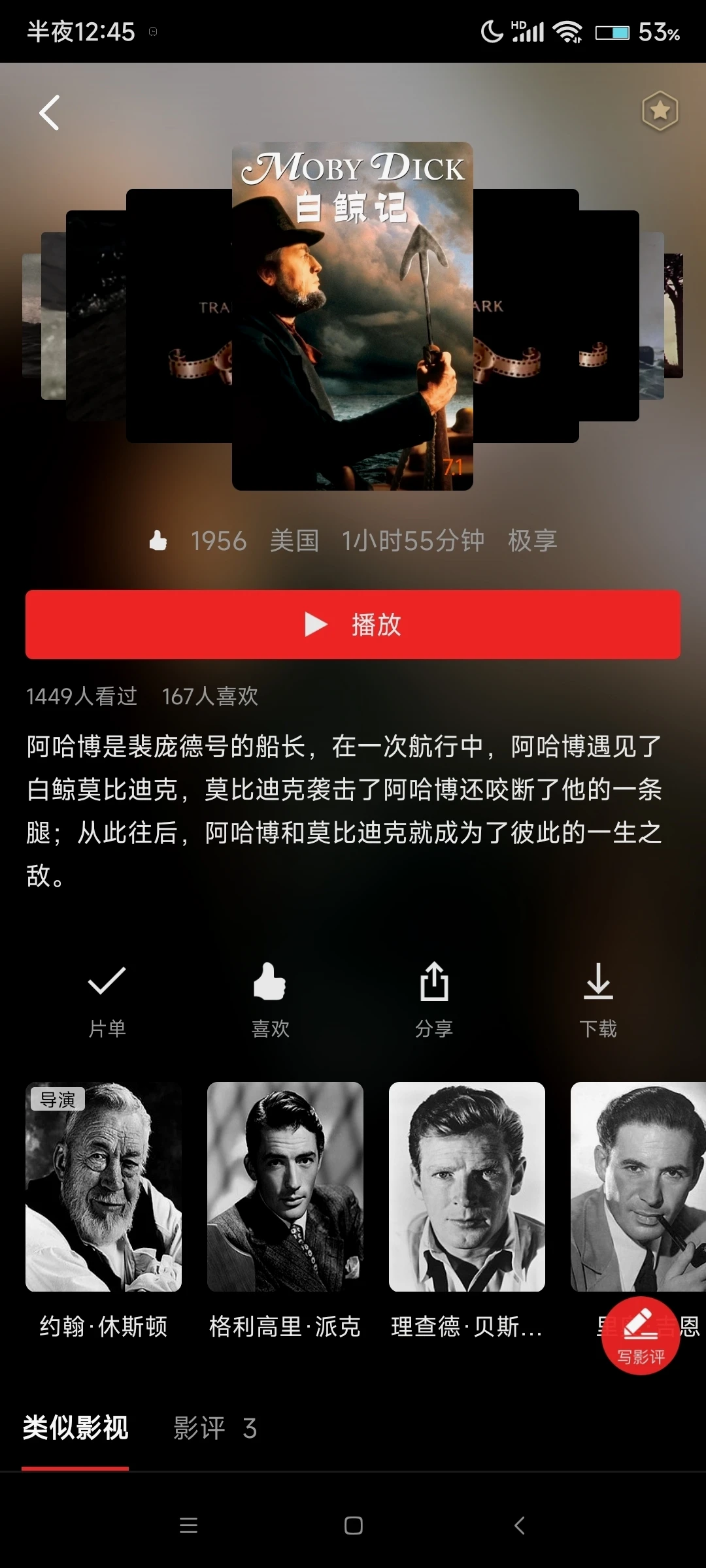Select the 类似影视 tab
Viewport: 706px width, 1568px height.
click(x=75, y=1428)
